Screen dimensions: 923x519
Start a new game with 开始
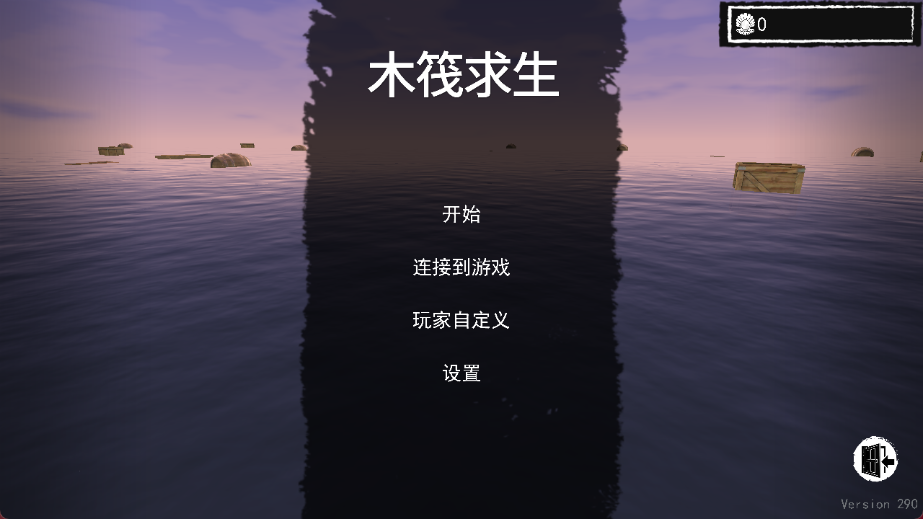point(461,214)
